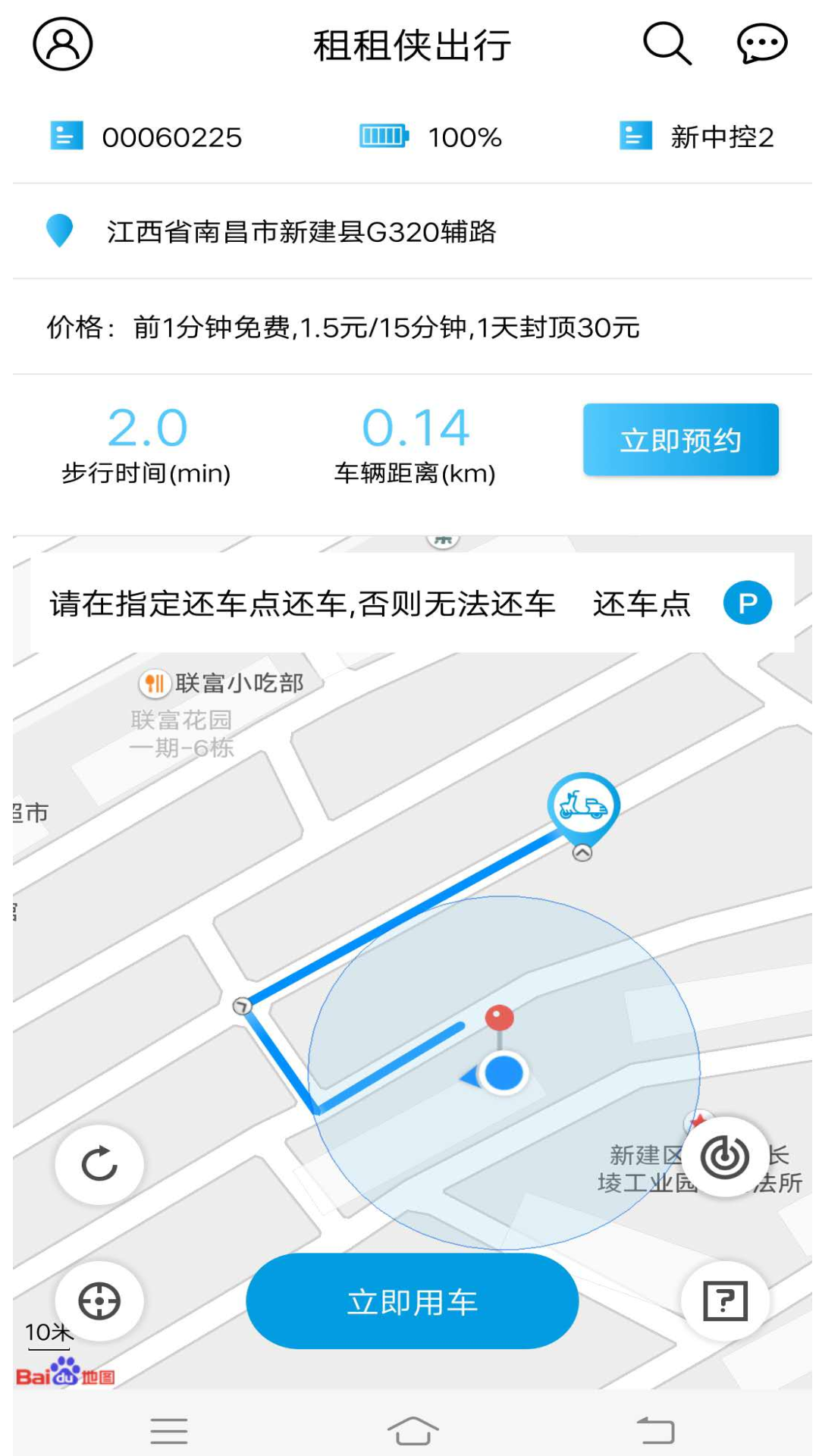This screenshot has height=1456, width=819.
Task: Open the help question mark button
Action: (x=725, y=1301)
